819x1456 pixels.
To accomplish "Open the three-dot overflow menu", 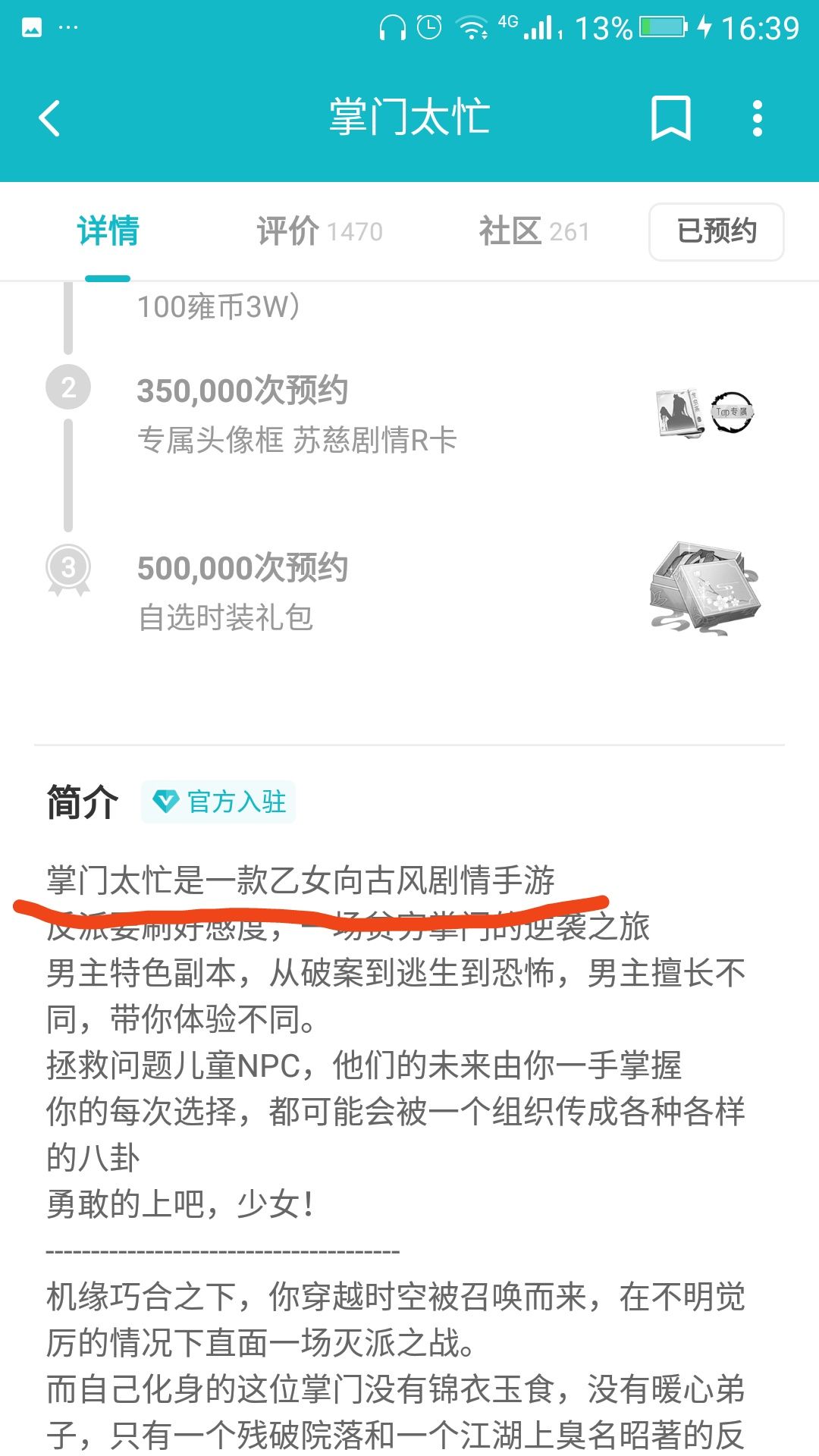I will pyautogui.click(x=757, y=118).
